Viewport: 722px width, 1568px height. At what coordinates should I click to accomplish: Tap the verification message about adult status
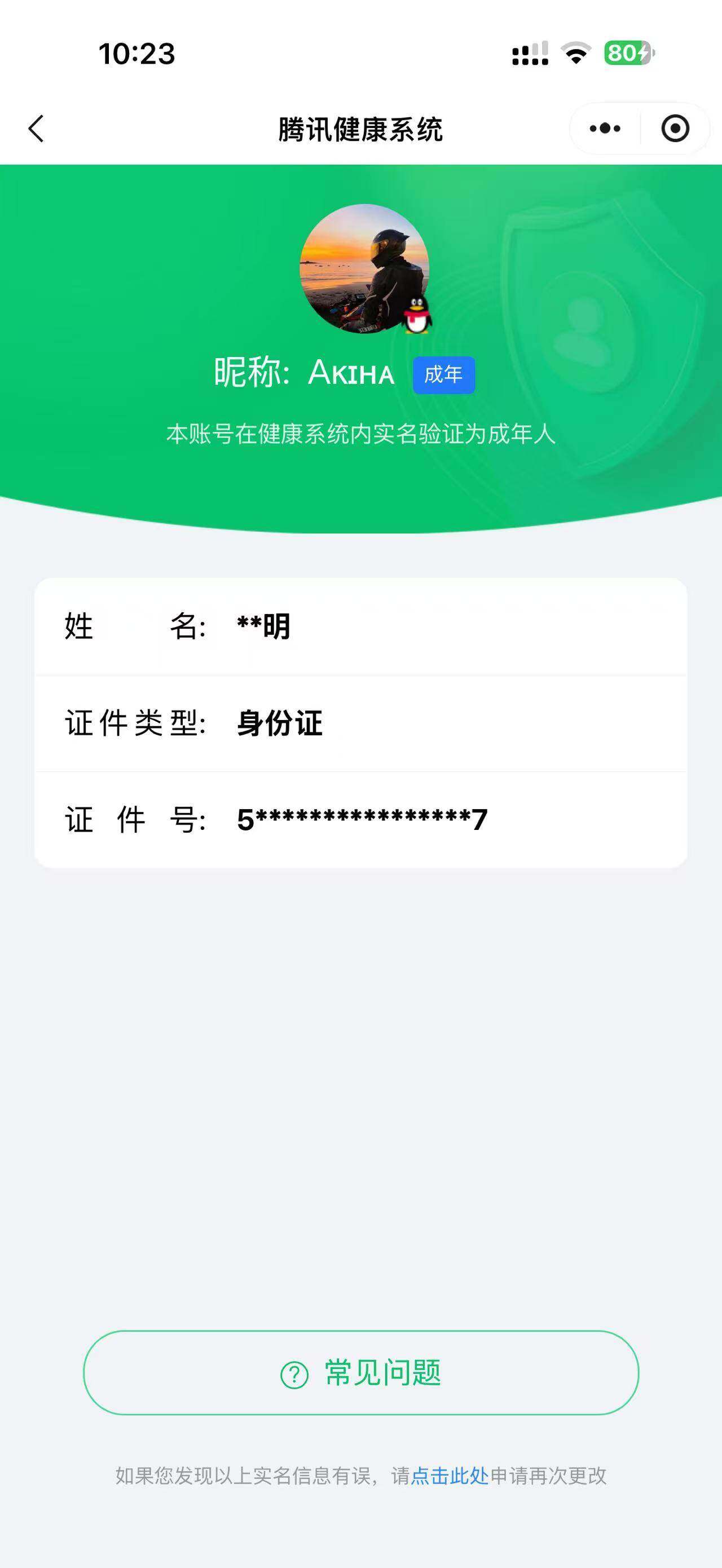360,434
